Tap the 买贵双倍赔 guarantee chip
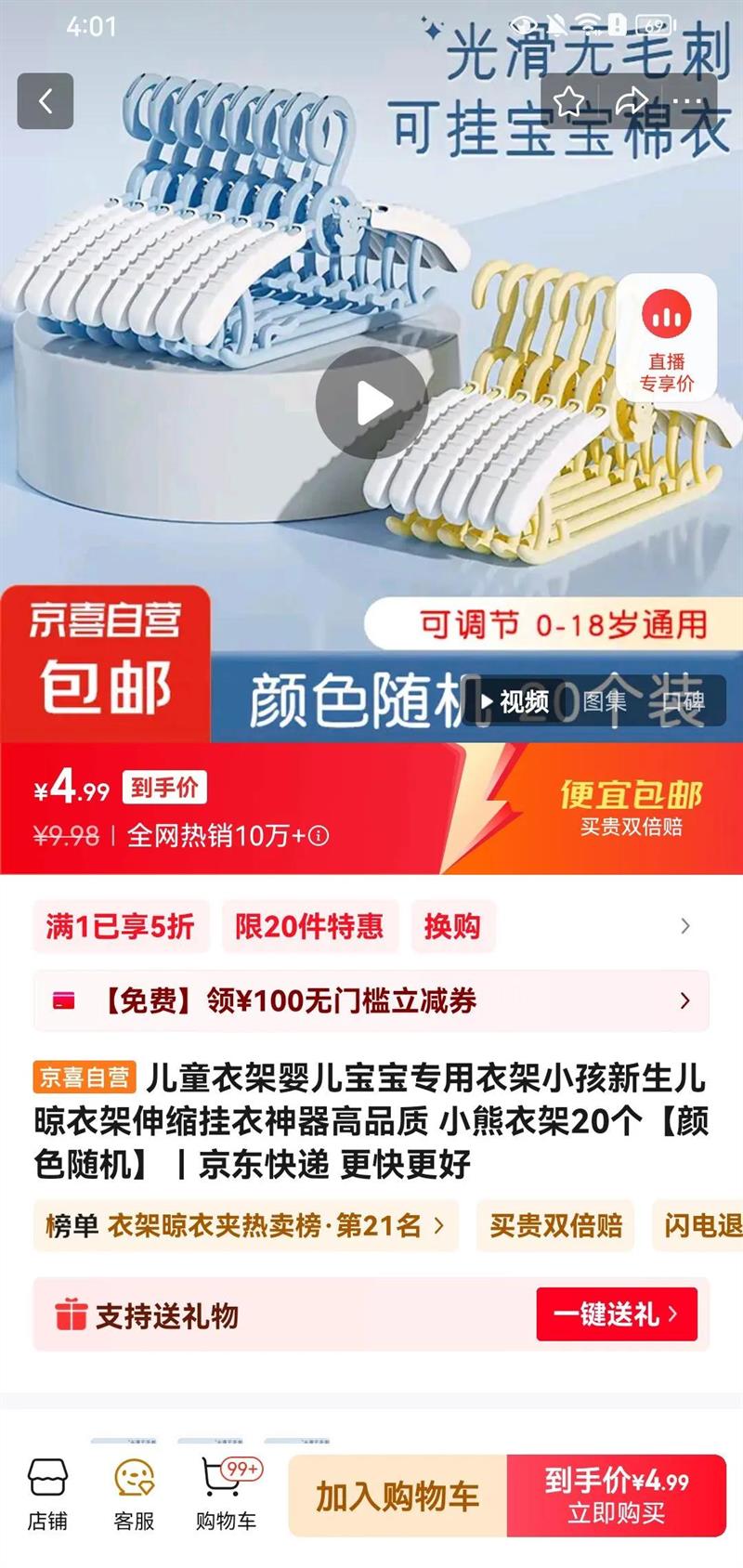743x1568 pixels. click(x=555, y=1225)
